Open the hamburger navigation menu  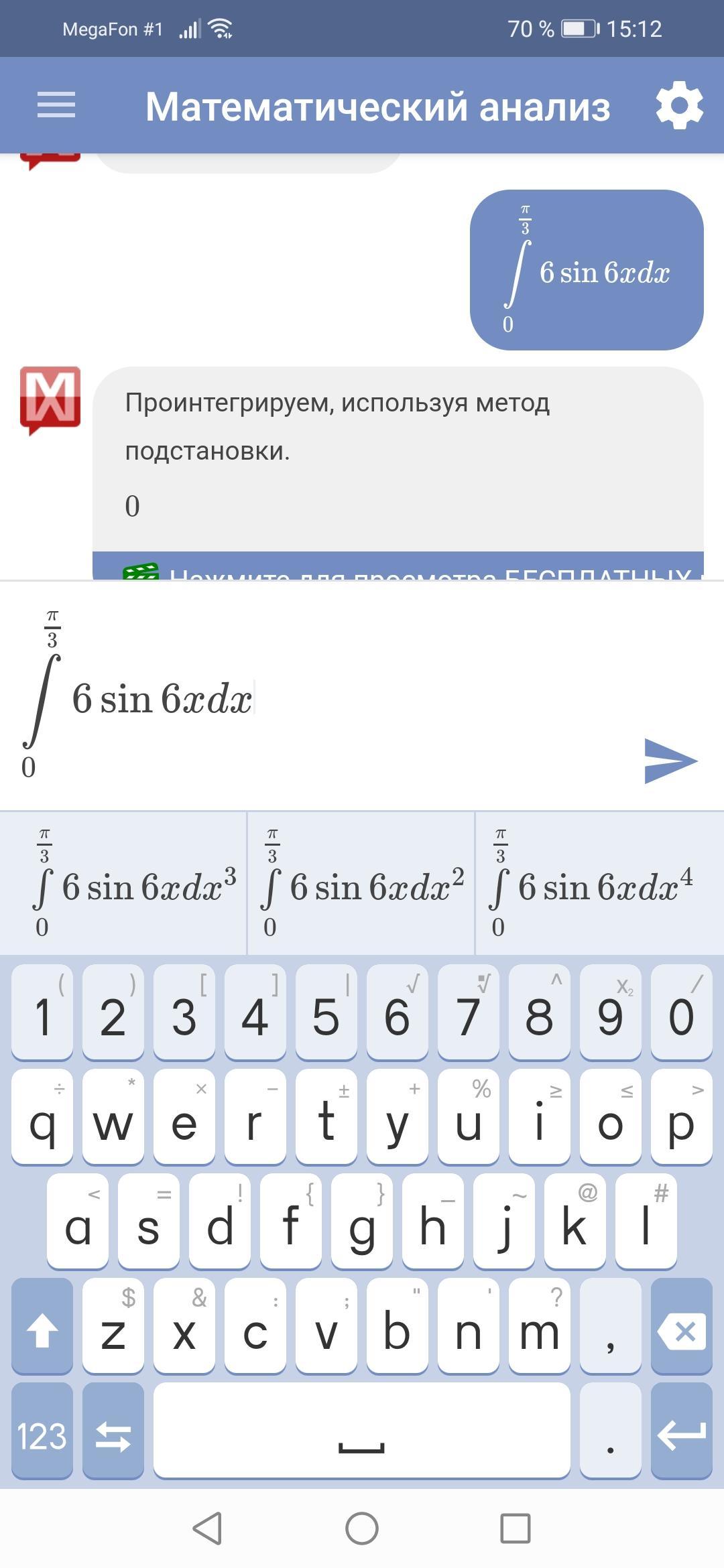(x=56, y=106)
